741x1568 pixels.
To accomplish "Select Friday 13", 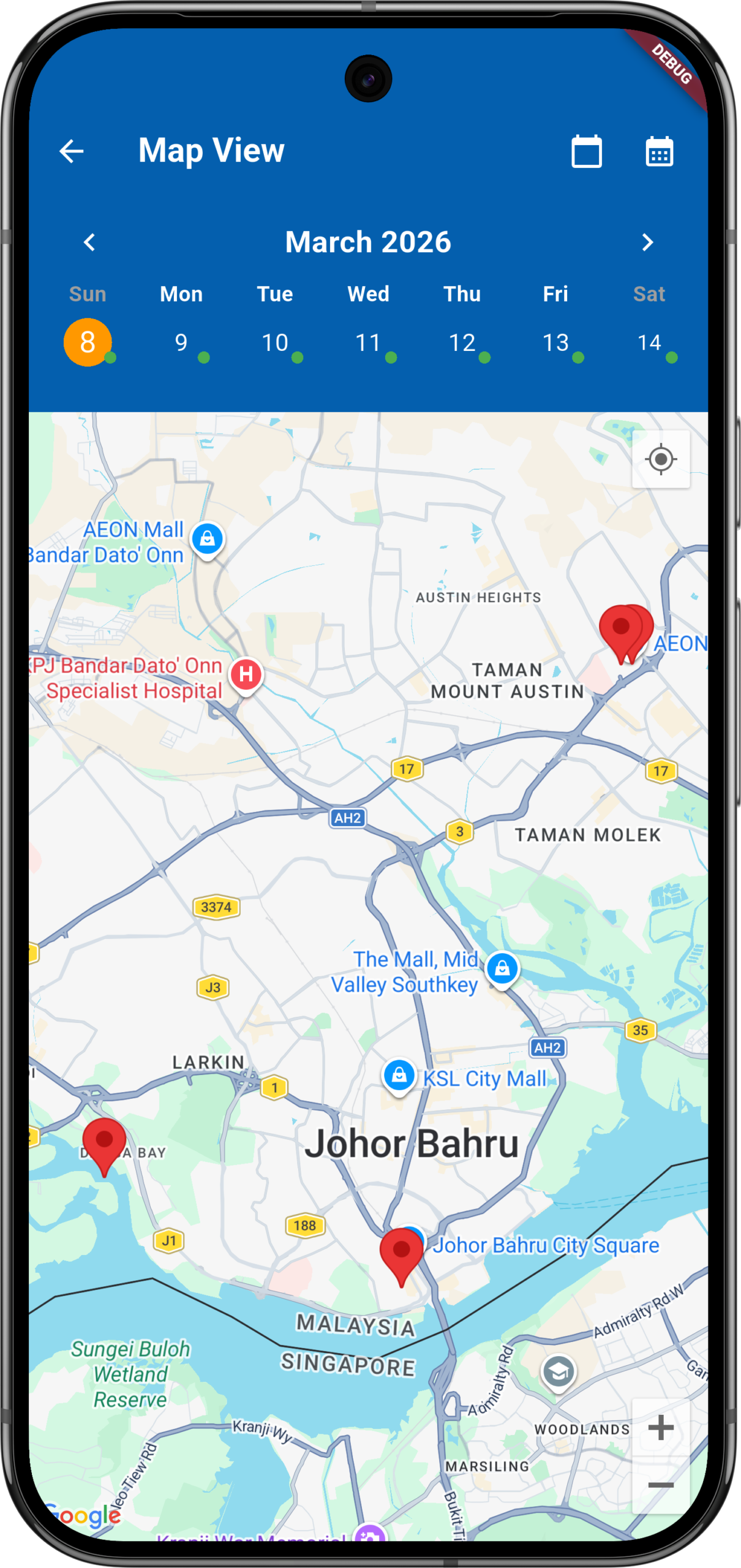I will (555, 342).
